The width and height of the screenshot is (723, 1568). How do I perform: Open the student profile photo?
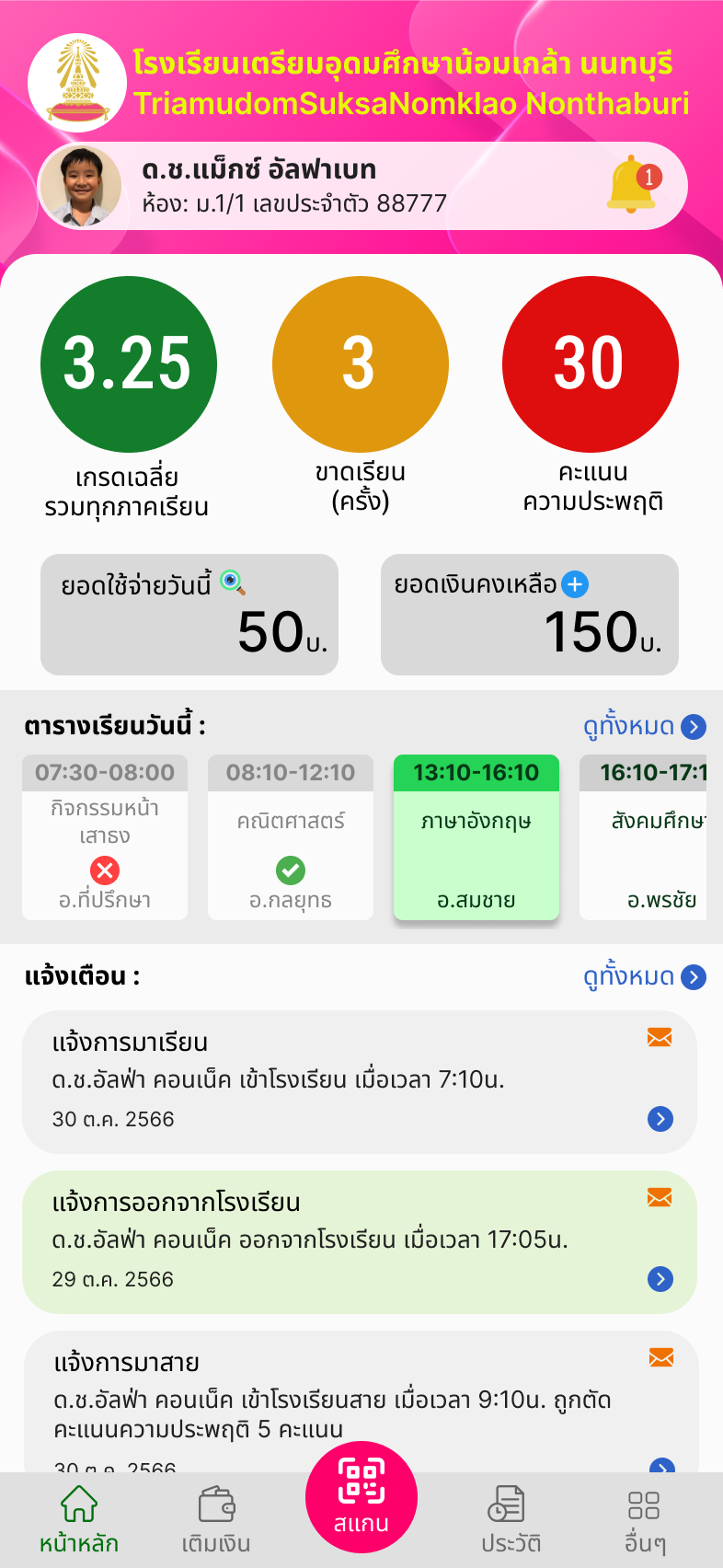[x=81, y=187]
